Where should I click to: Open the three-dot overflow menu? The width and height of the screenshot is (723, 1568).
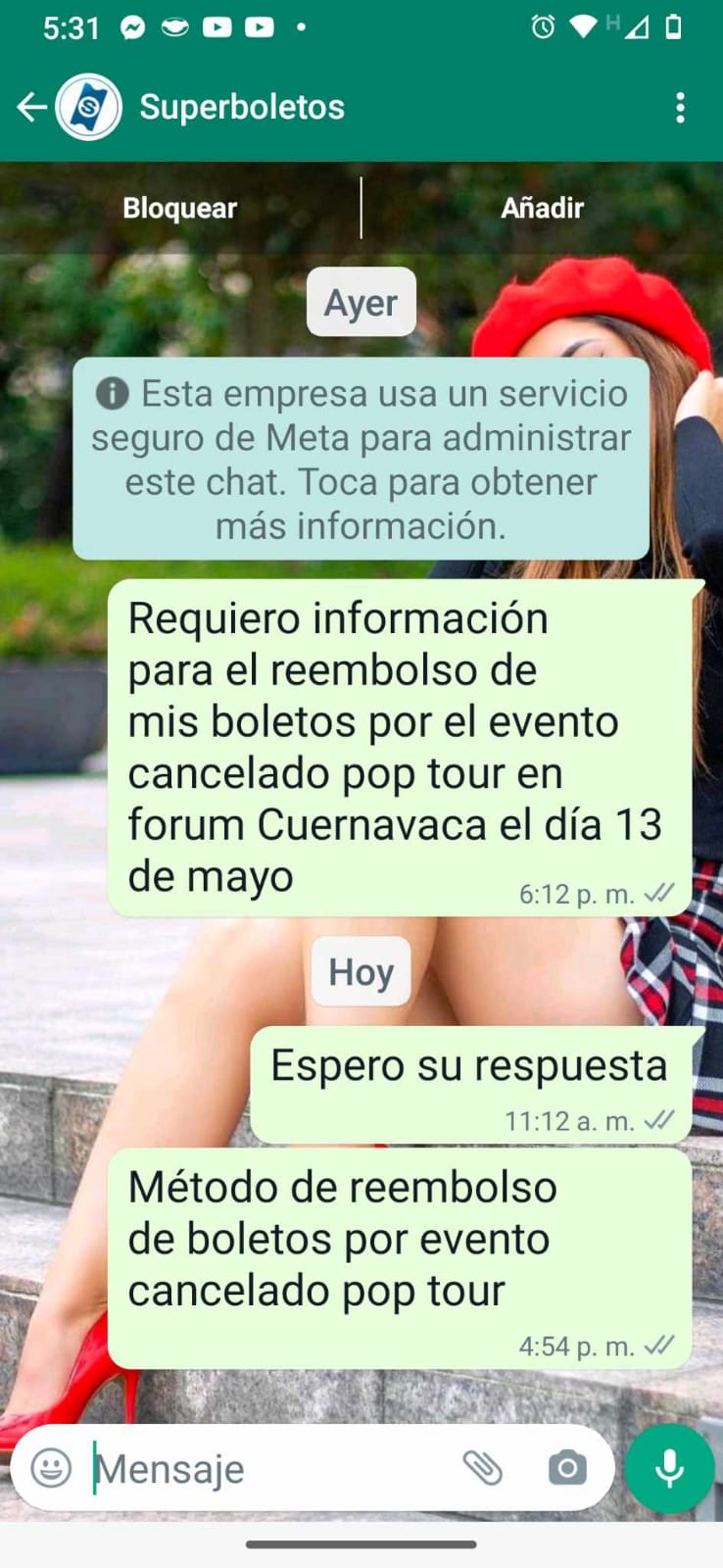[680, 108]
